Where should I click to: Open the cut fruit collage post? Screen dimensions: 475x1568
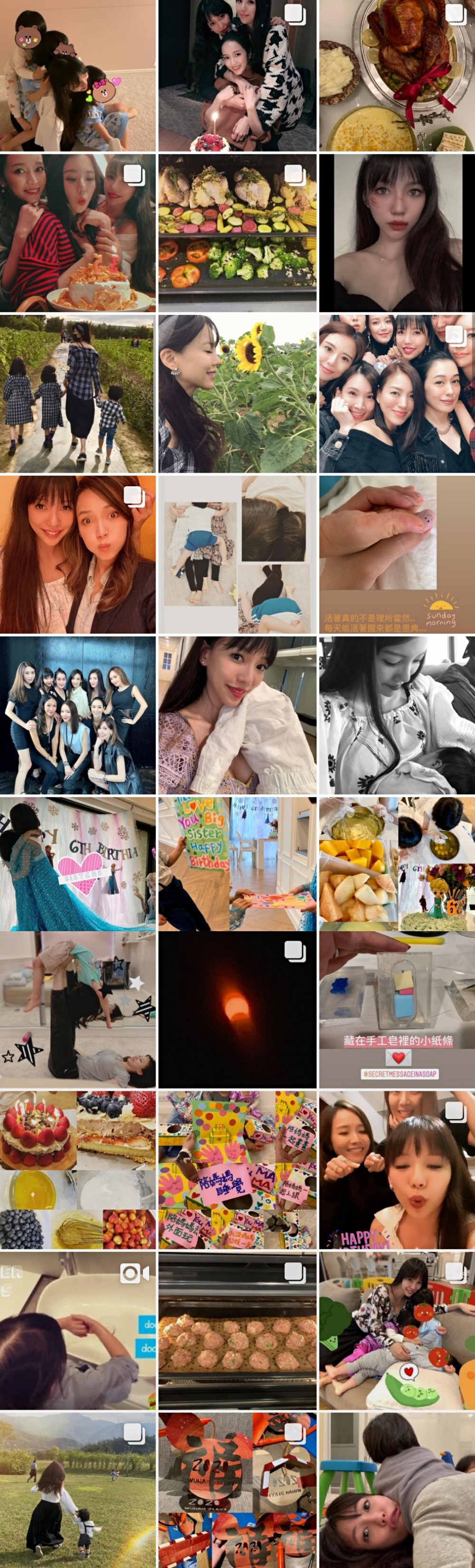click(397, 863)
